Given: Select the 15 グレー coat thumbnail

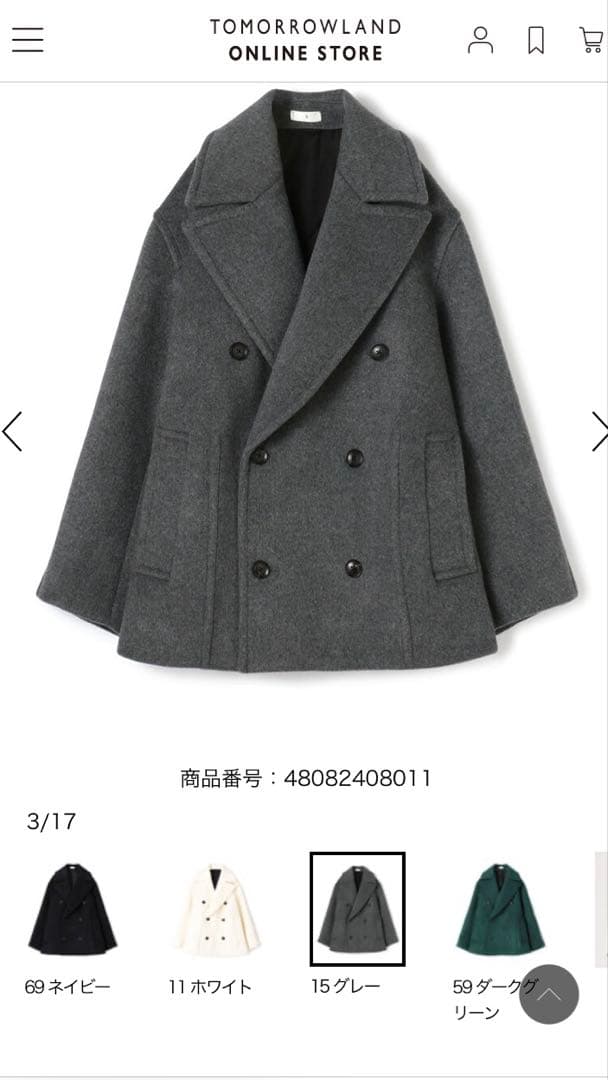Looking at the screenshot, I should [357, 909].
